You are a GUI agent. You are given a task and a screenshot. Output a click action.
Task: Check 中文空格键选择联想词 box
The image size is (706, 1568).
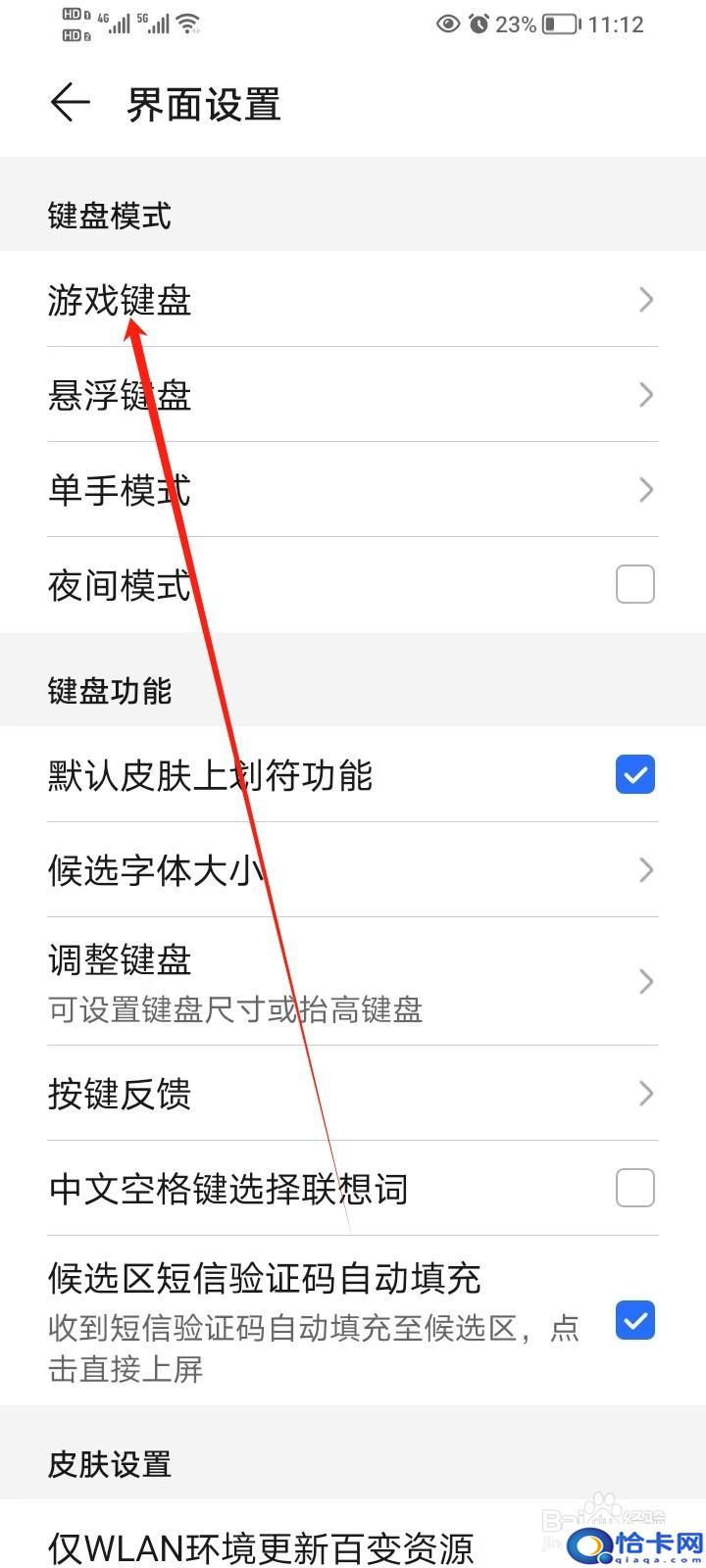pos(634,1188)
